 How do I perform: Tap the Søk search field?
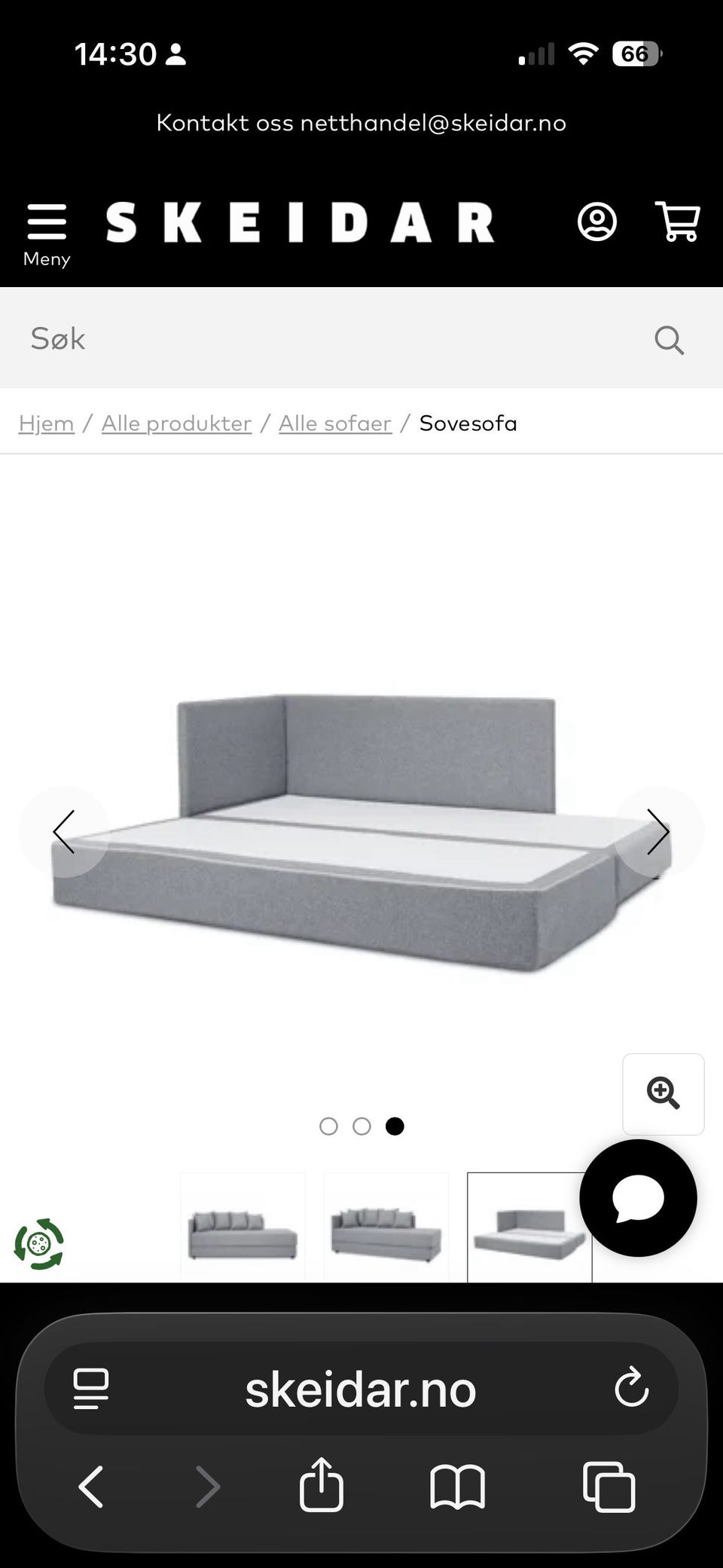331,339
